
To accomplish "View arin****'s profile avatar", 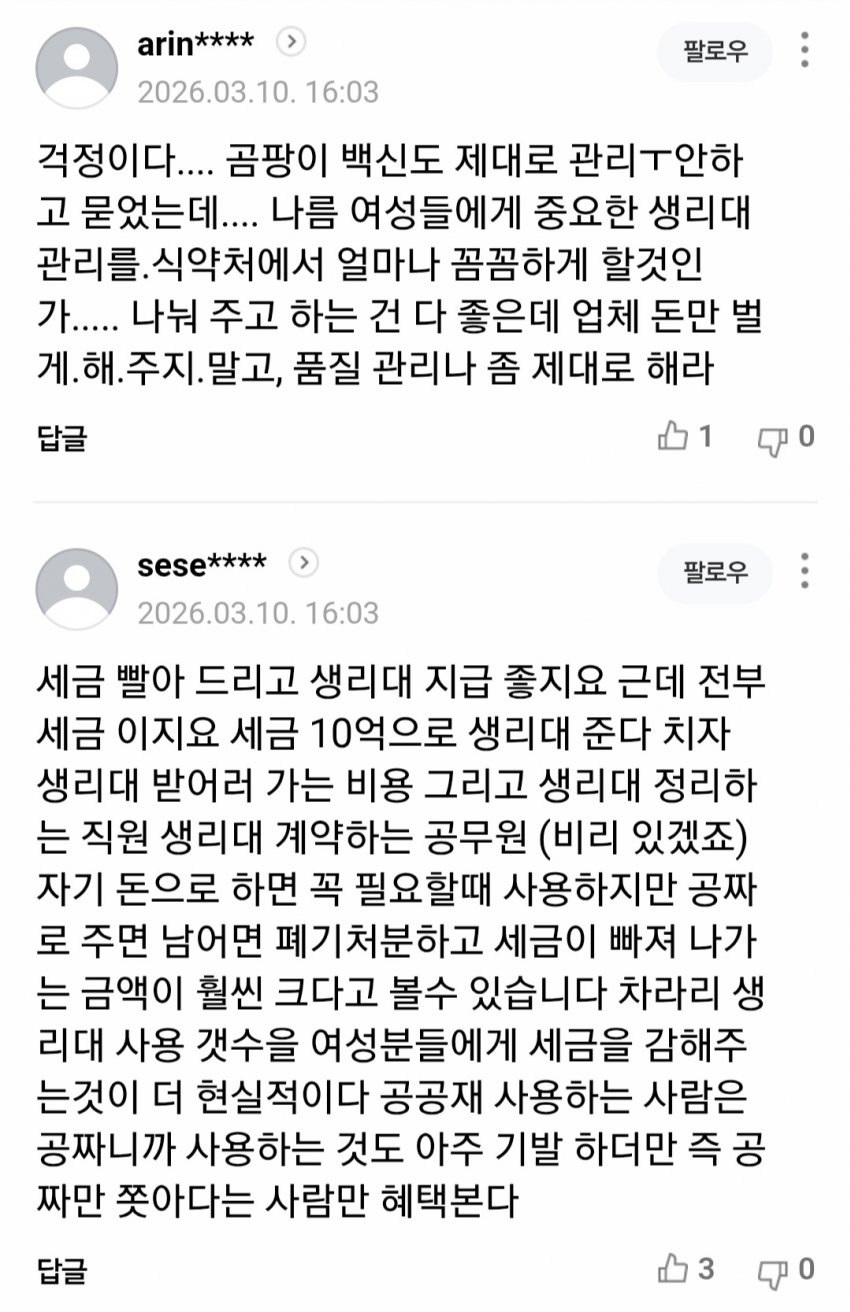I will pyautogui.click(x=77, y=68).
